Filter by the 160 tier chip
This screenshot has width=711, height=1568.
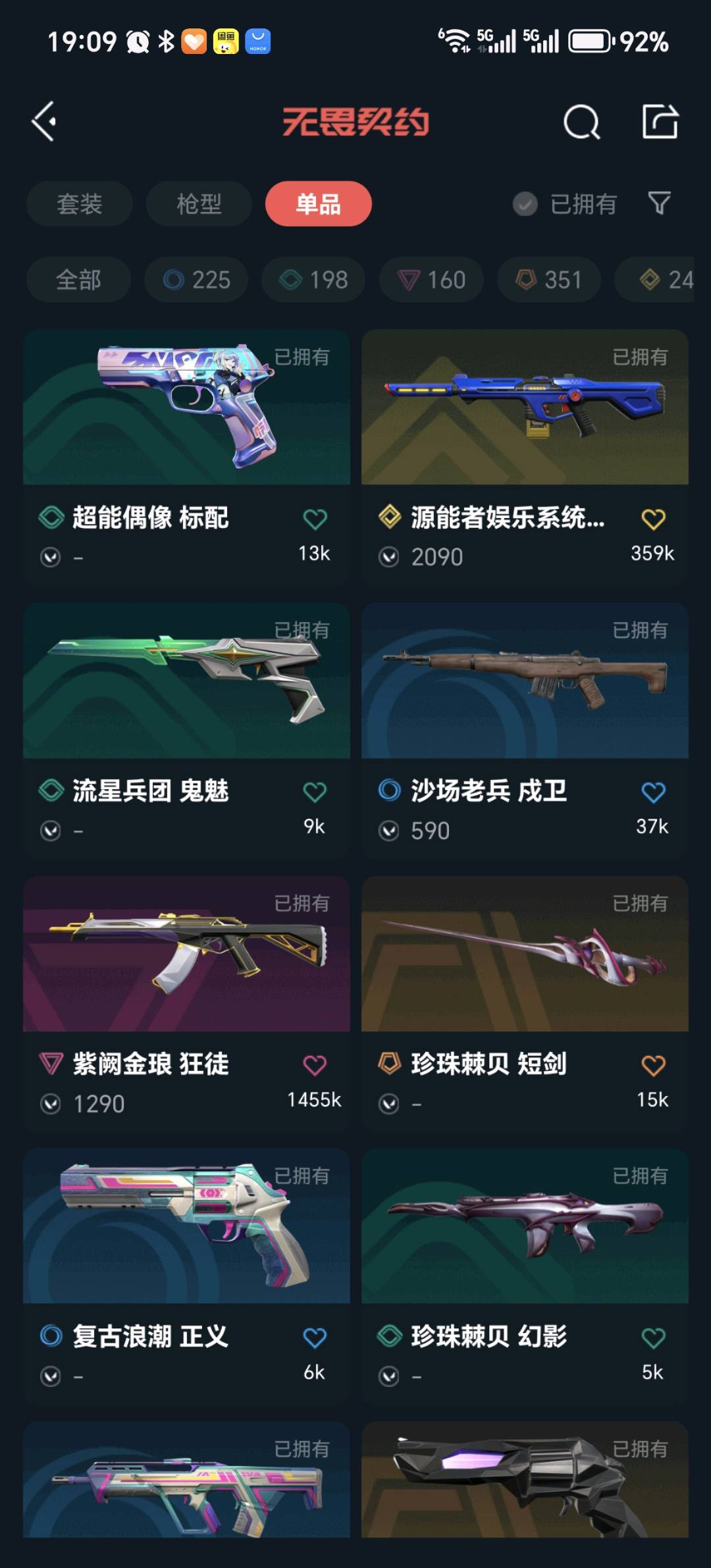(x=431, y=280)
